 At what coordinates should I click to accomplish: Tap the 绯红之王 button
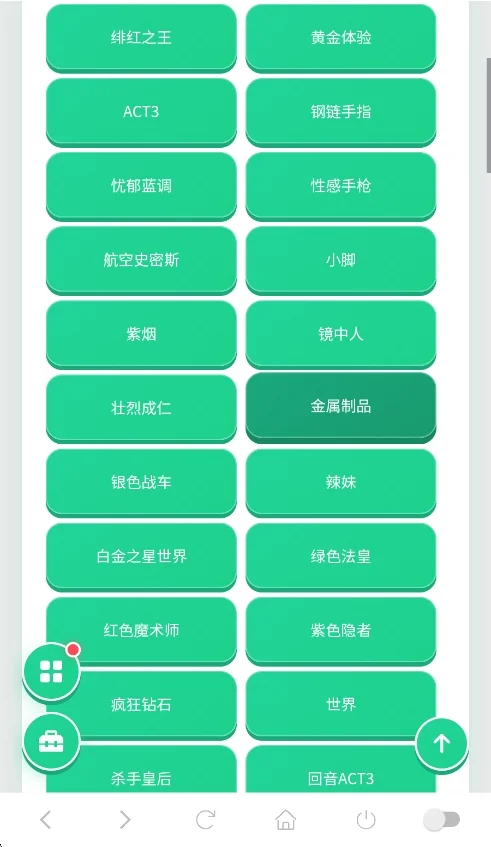[141, 37]
